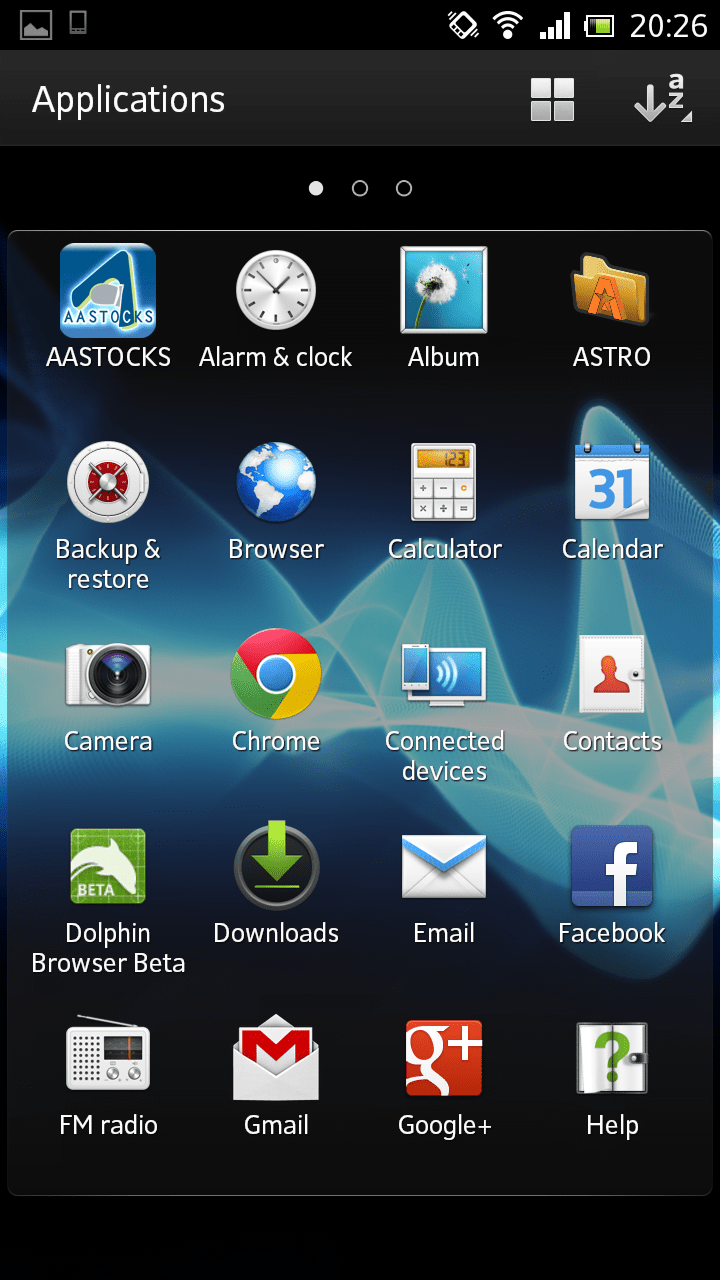This screenshot has width=720, height=1280.
Task: Tap the FM radio app
Action: (108, 1059)
